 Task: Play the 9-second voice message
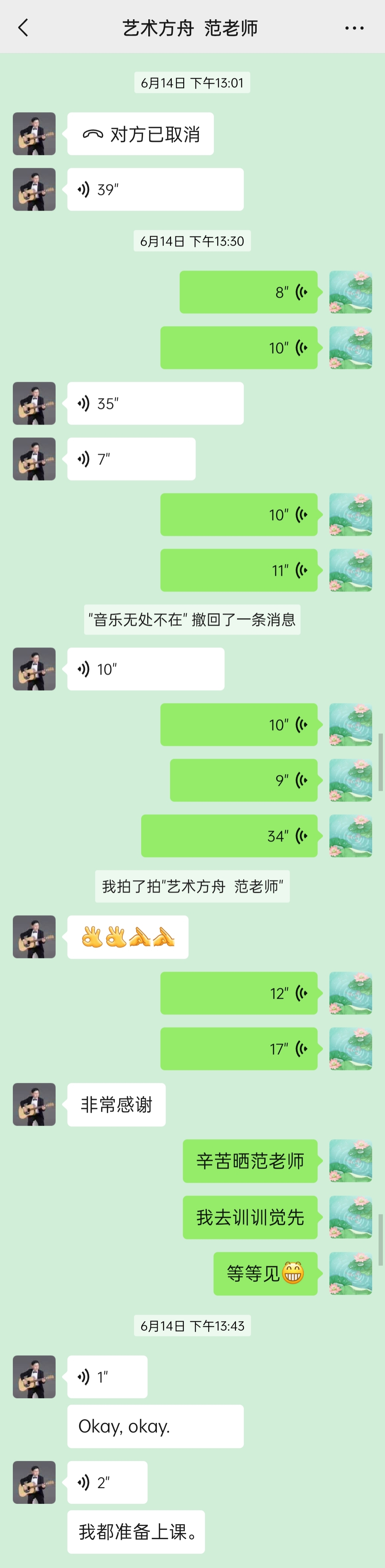[243, 780]
